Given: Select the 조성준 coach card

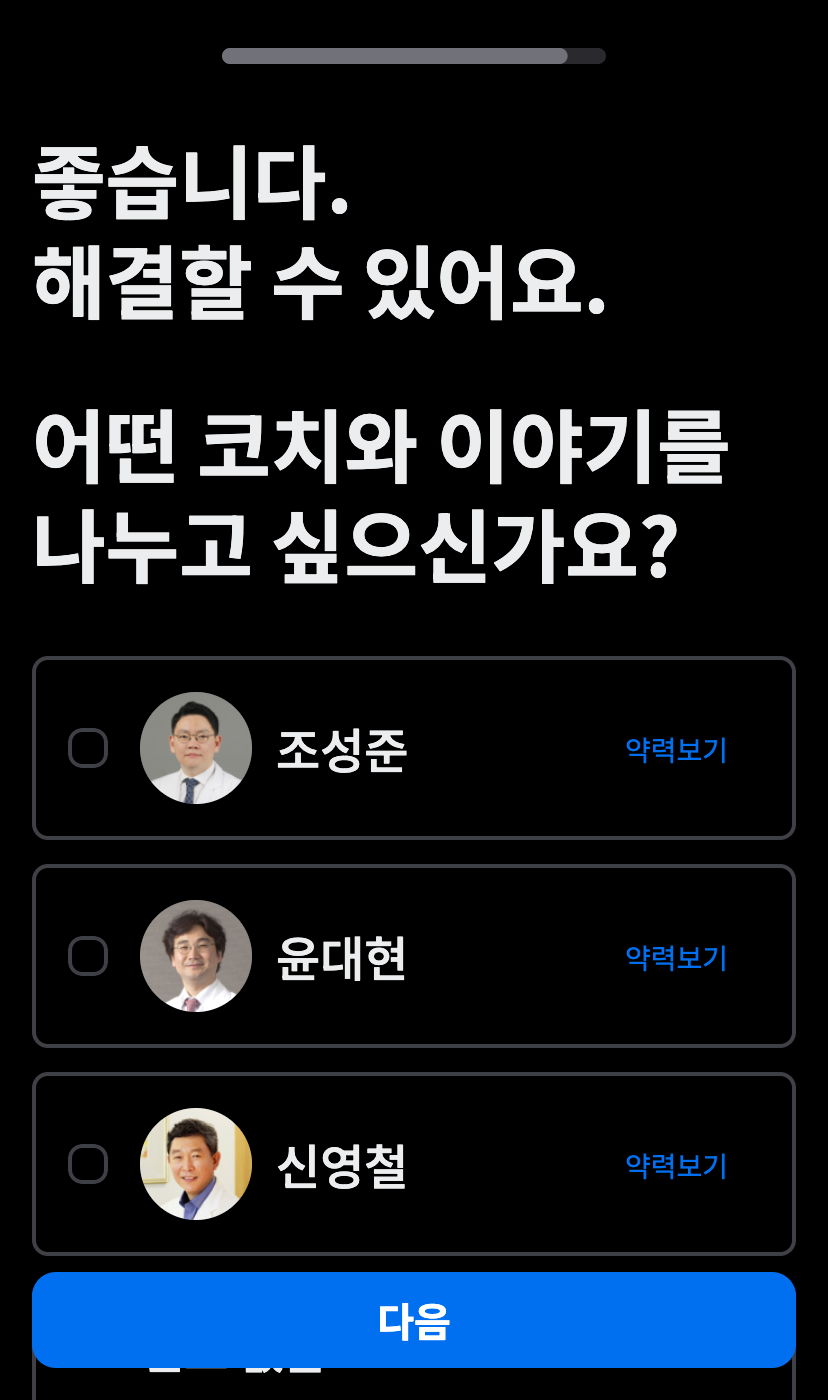Looking at the screenshot, I should point(414,748).
